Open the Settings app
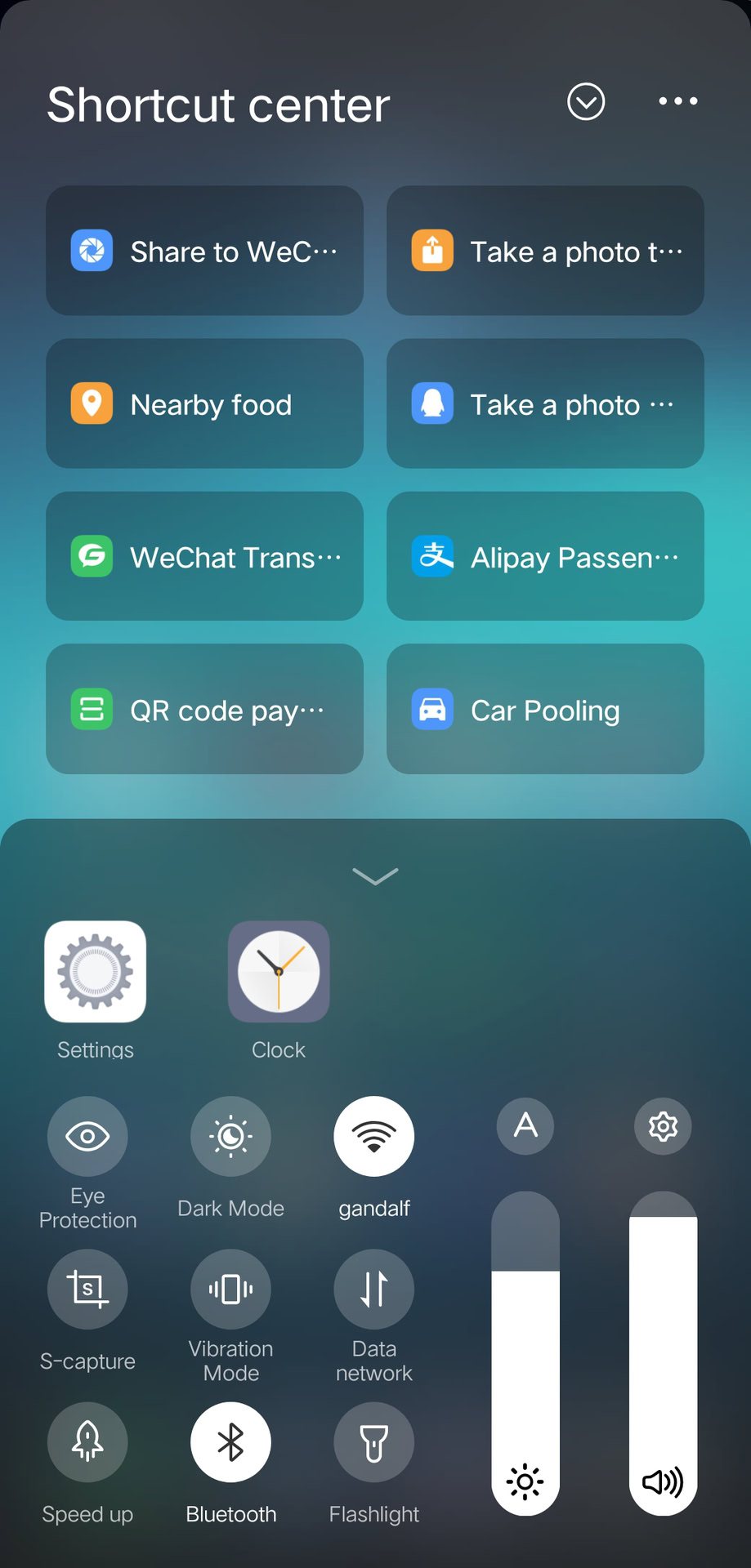 click(96, 972)
